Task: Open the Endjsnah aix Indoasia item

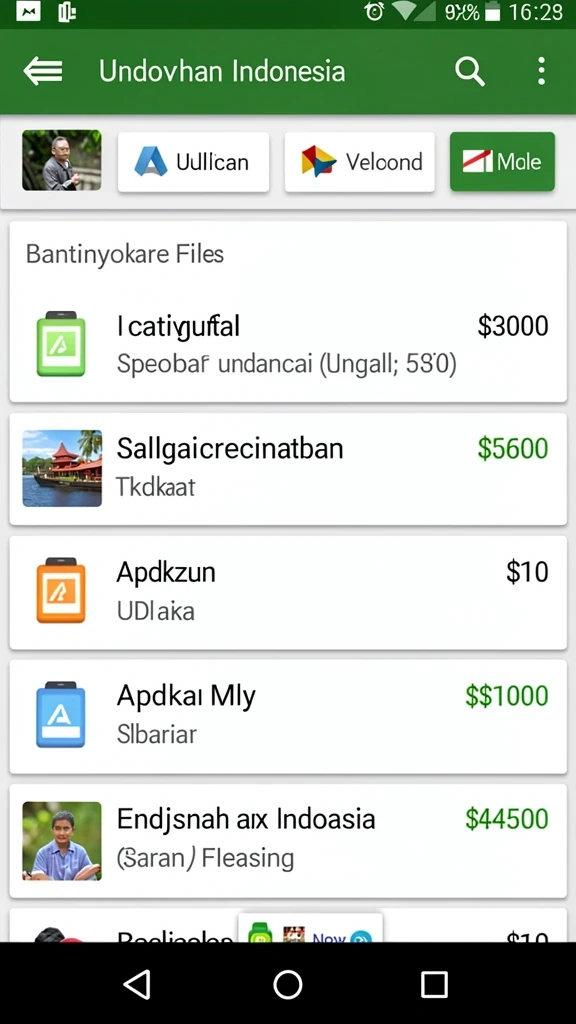Action: 288,840
